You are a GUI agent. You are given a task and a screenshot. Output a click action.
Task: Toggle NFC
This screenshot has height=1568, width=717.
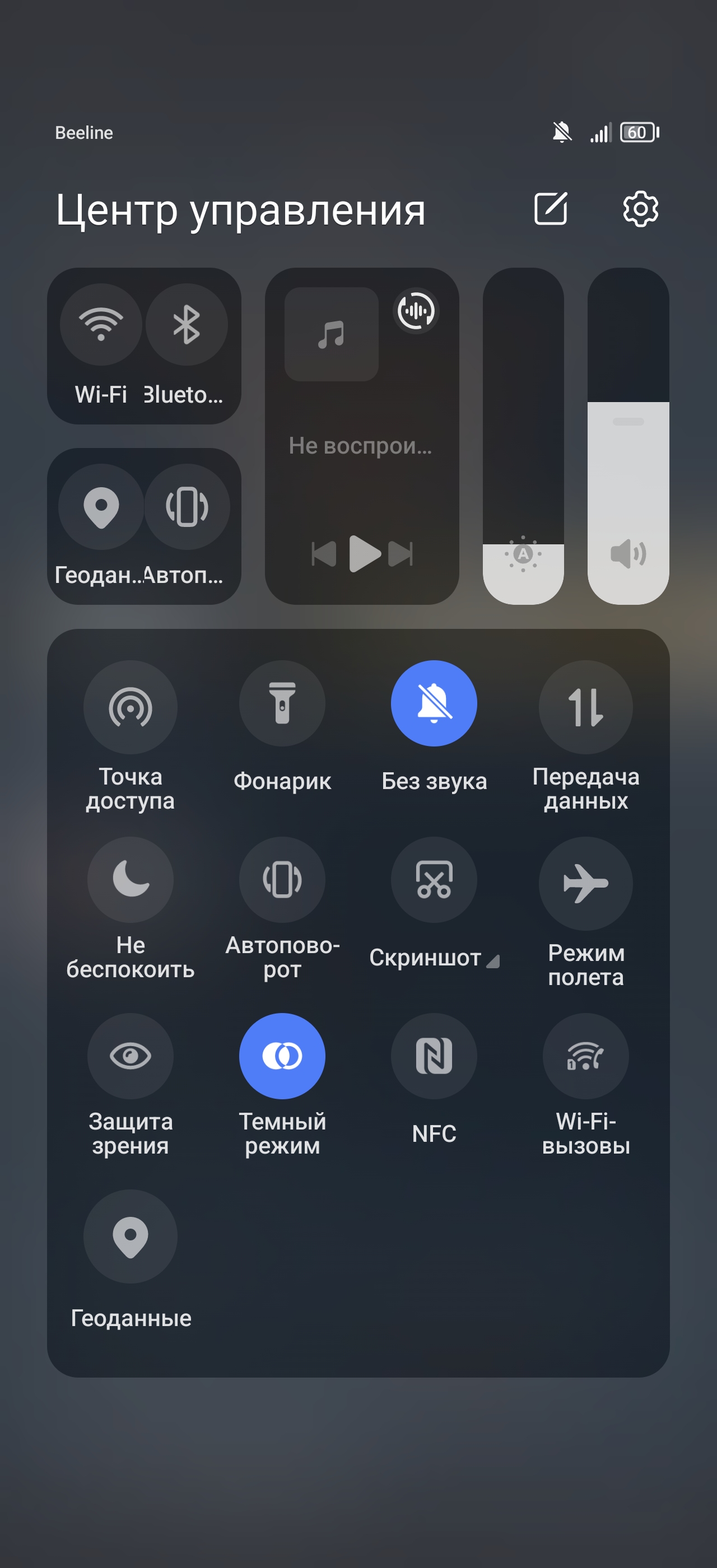tap(434, 1056)
